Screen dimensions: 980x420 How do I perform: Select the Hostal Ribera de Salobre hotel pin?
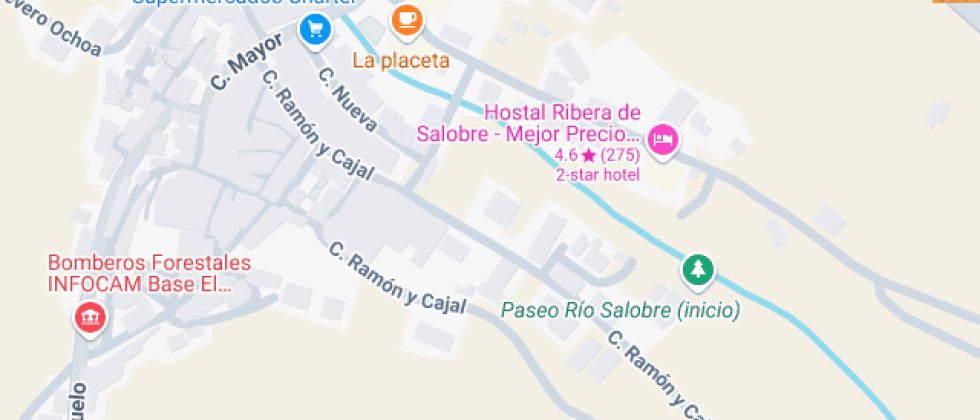click(x=662, y=141)
